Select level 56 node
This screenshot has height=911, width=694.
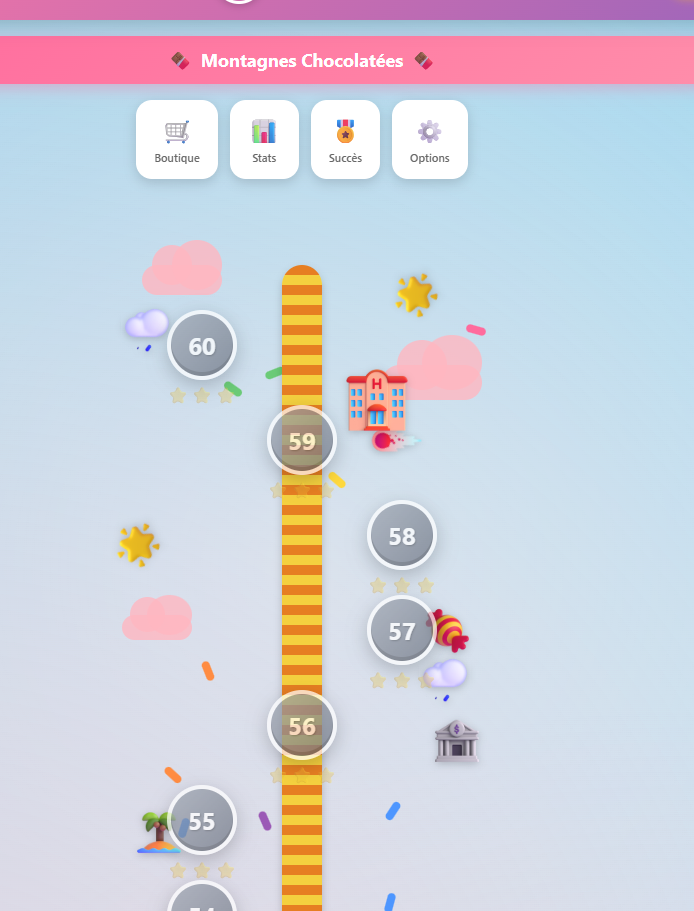click(302, 726)
